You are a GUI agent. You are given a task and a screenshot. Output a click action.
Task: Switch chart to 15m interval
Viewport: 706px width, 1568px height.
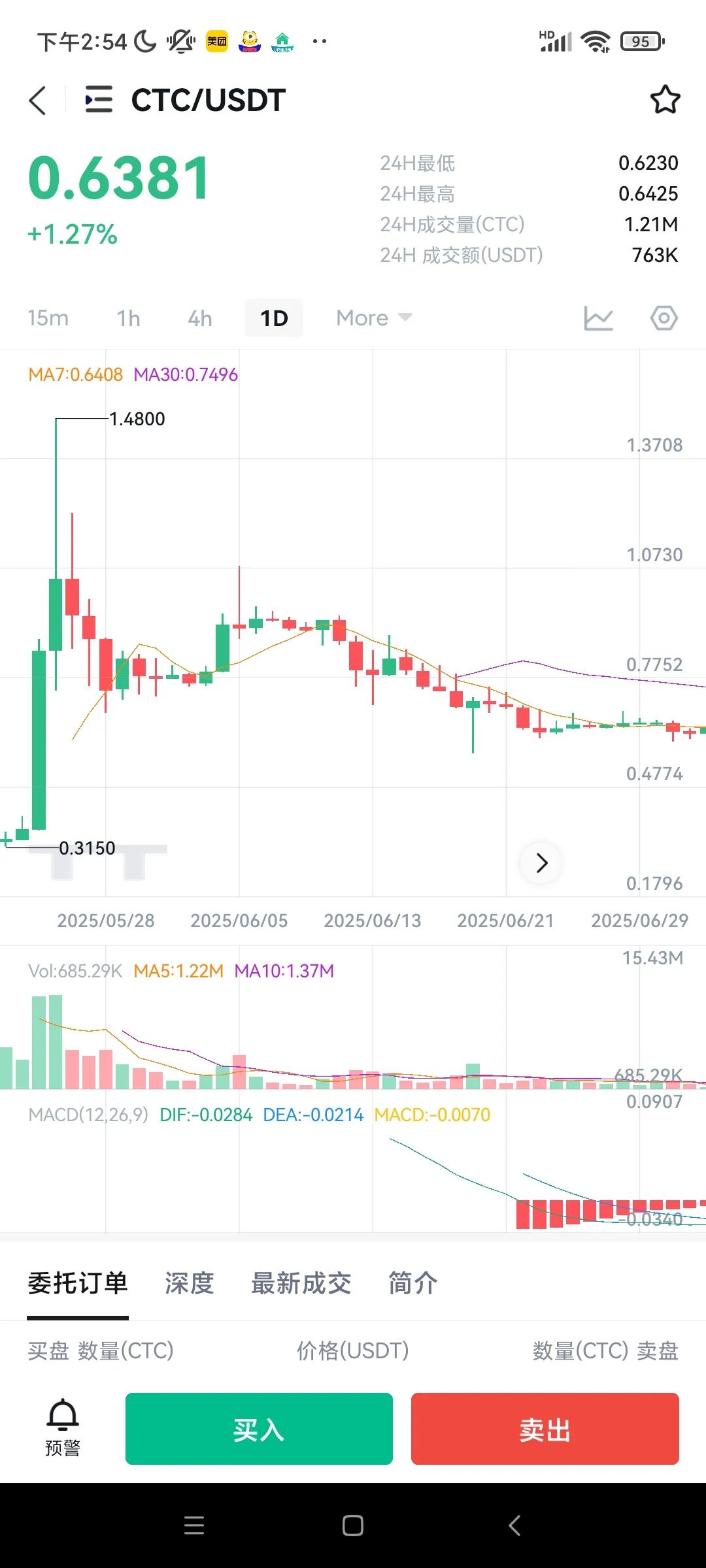(x=48, y=318)
